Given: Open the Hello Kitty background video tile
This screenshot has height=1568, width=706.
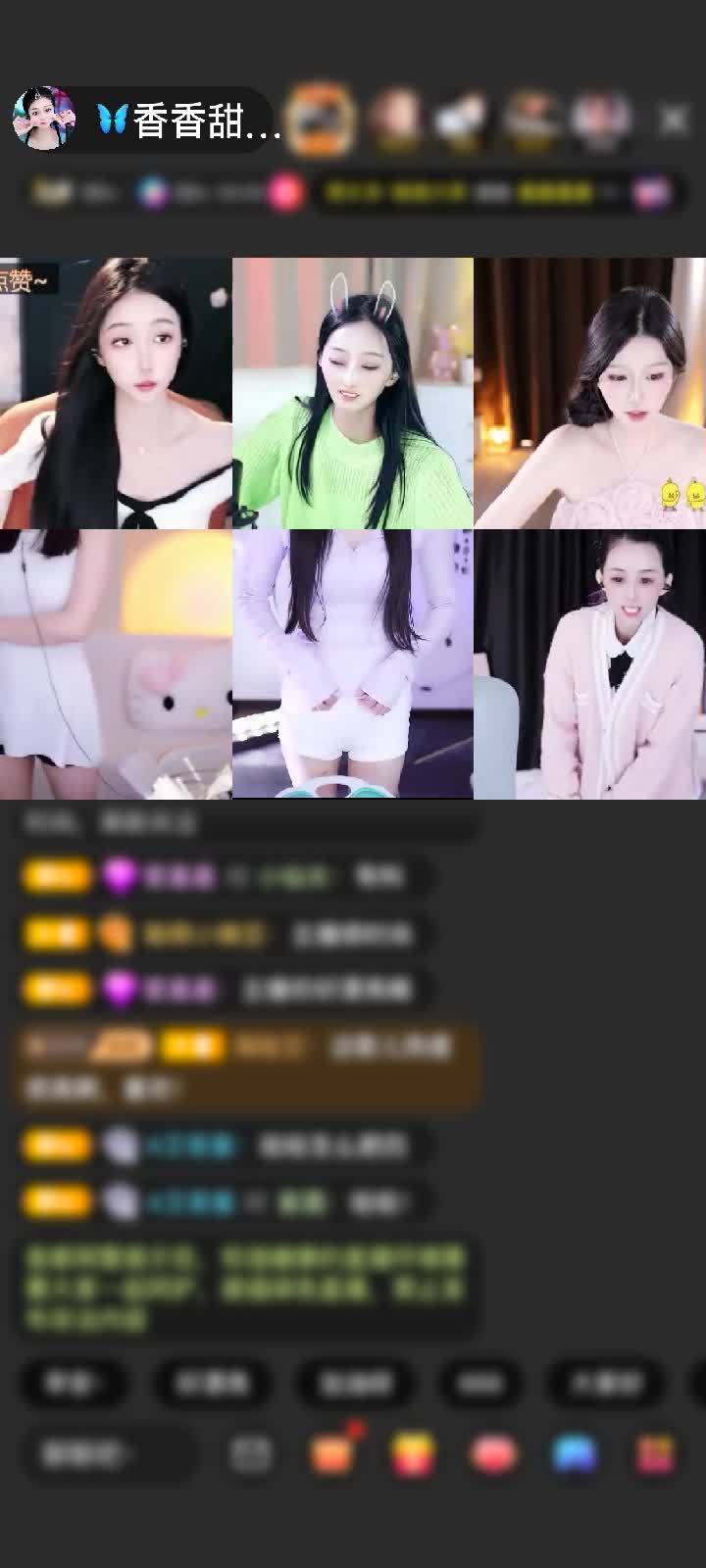Looking at the screenshot, I should point(116,664).
